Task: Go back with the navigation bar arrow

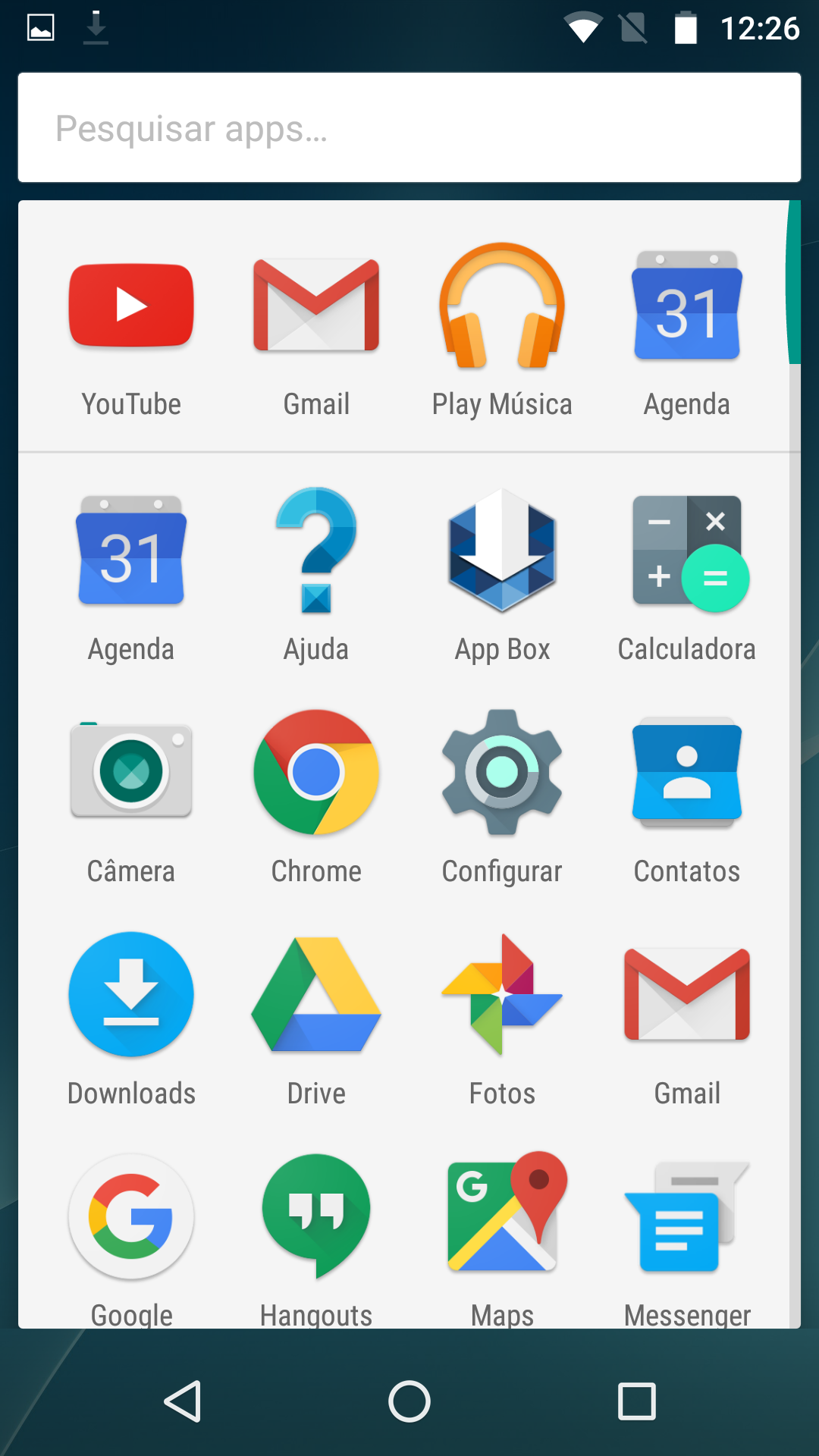Action: [x=183, y=1401]
